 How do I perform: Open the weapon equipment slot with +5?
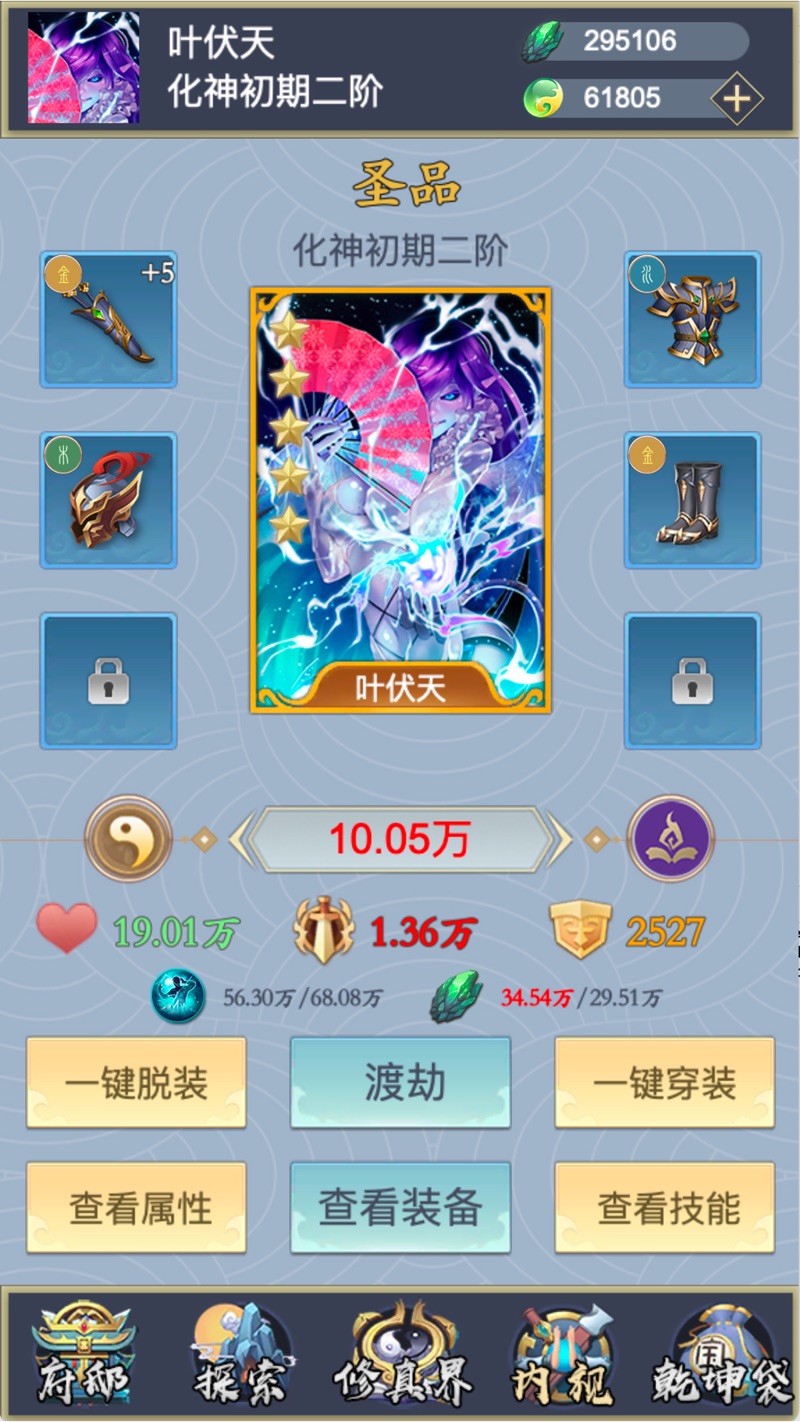tap(108, 319)
